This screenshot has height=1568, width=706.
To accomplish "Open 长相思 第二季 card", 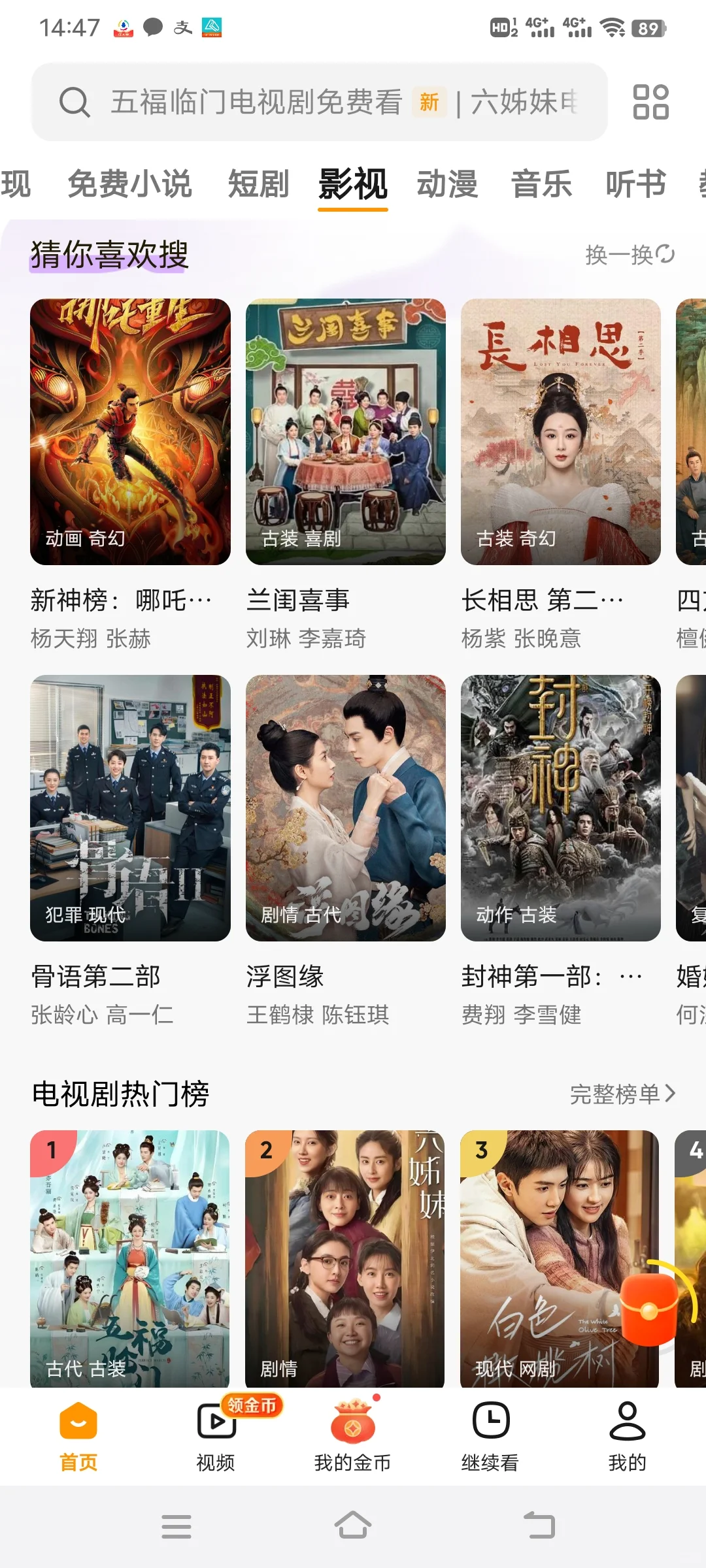I will [560, 431].
